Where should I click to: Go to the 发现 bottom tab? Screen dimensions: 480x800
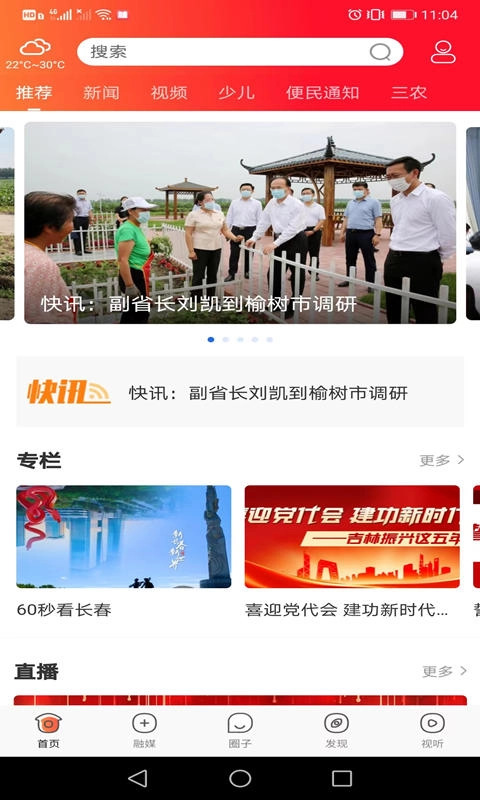(x=336, y=731)
